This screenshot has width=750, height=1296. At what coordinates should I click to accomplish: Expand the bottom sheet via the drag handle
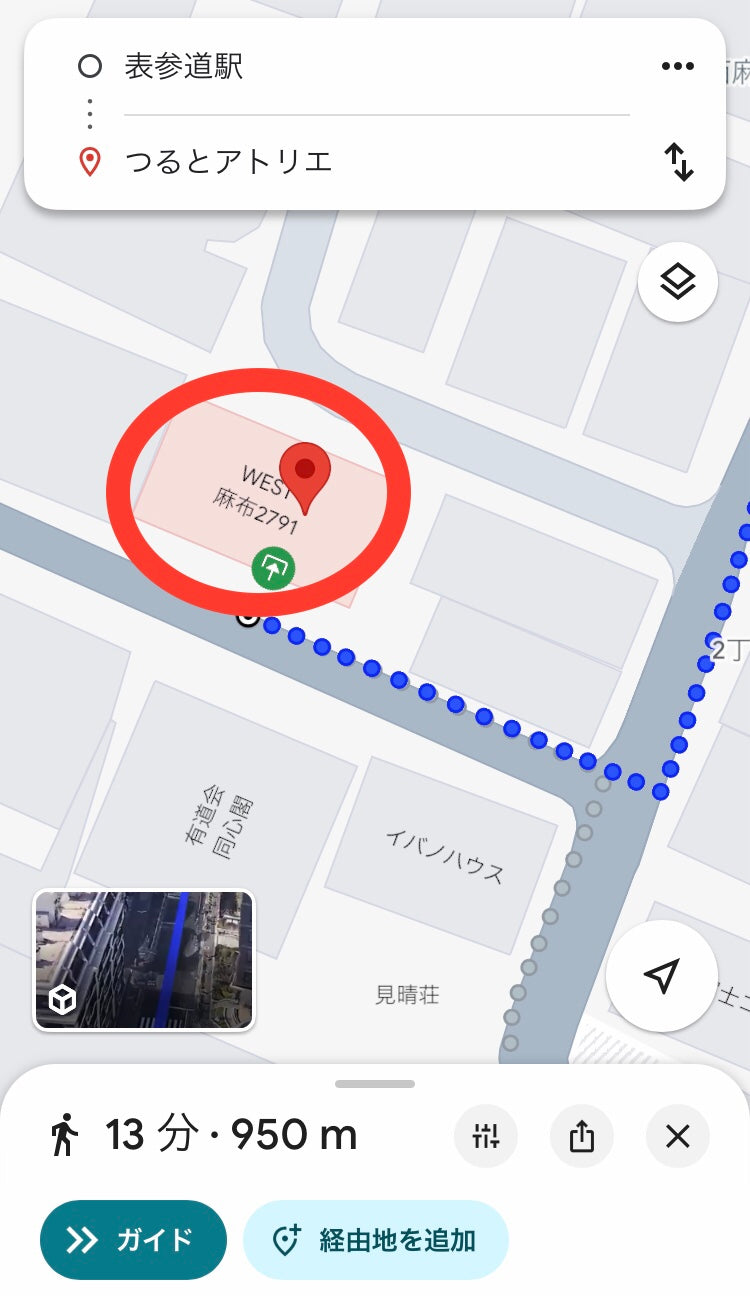pyautogui.click(x=375, y=1083)
